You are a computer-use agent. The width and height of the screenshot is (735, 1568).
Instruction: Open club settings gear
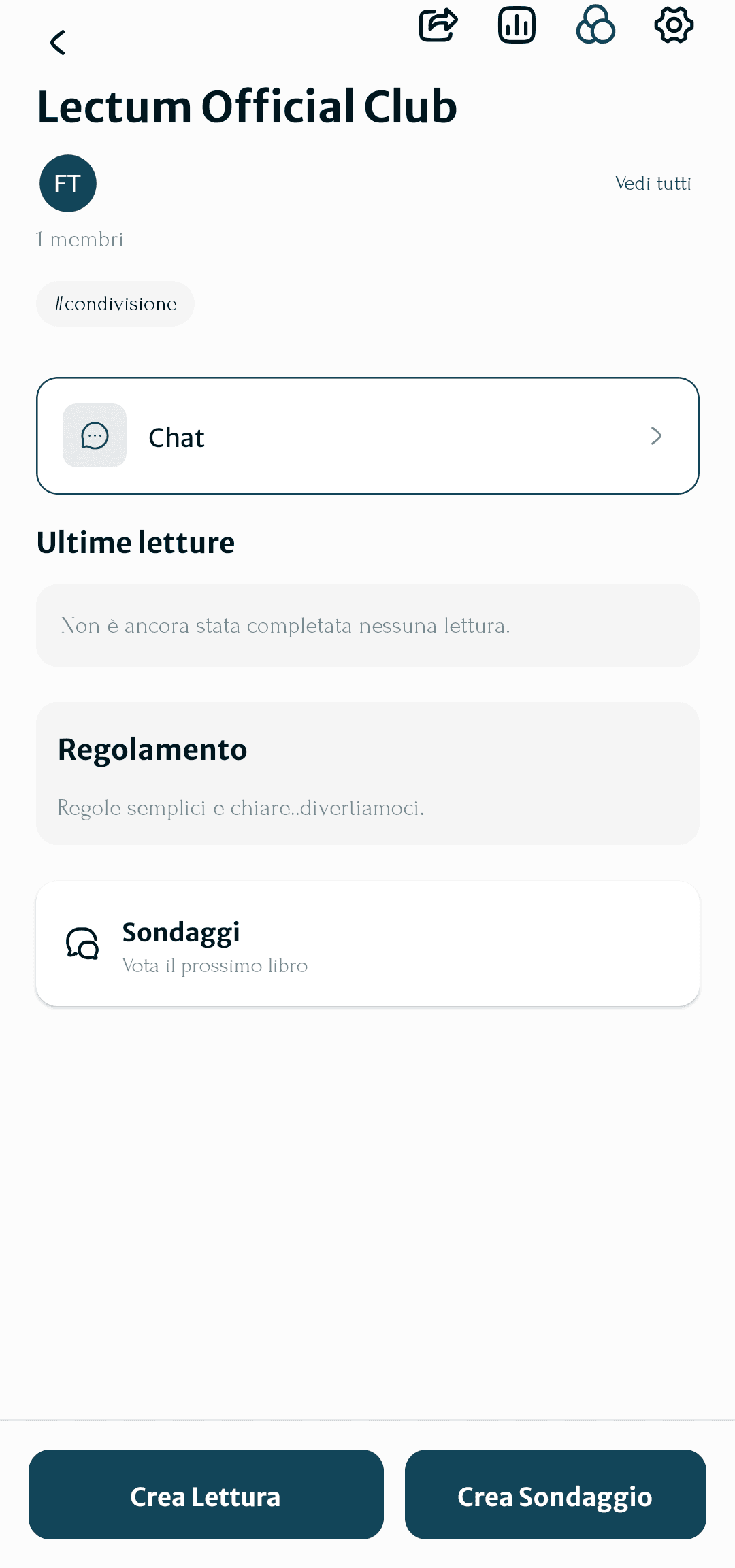pos(674,26)
